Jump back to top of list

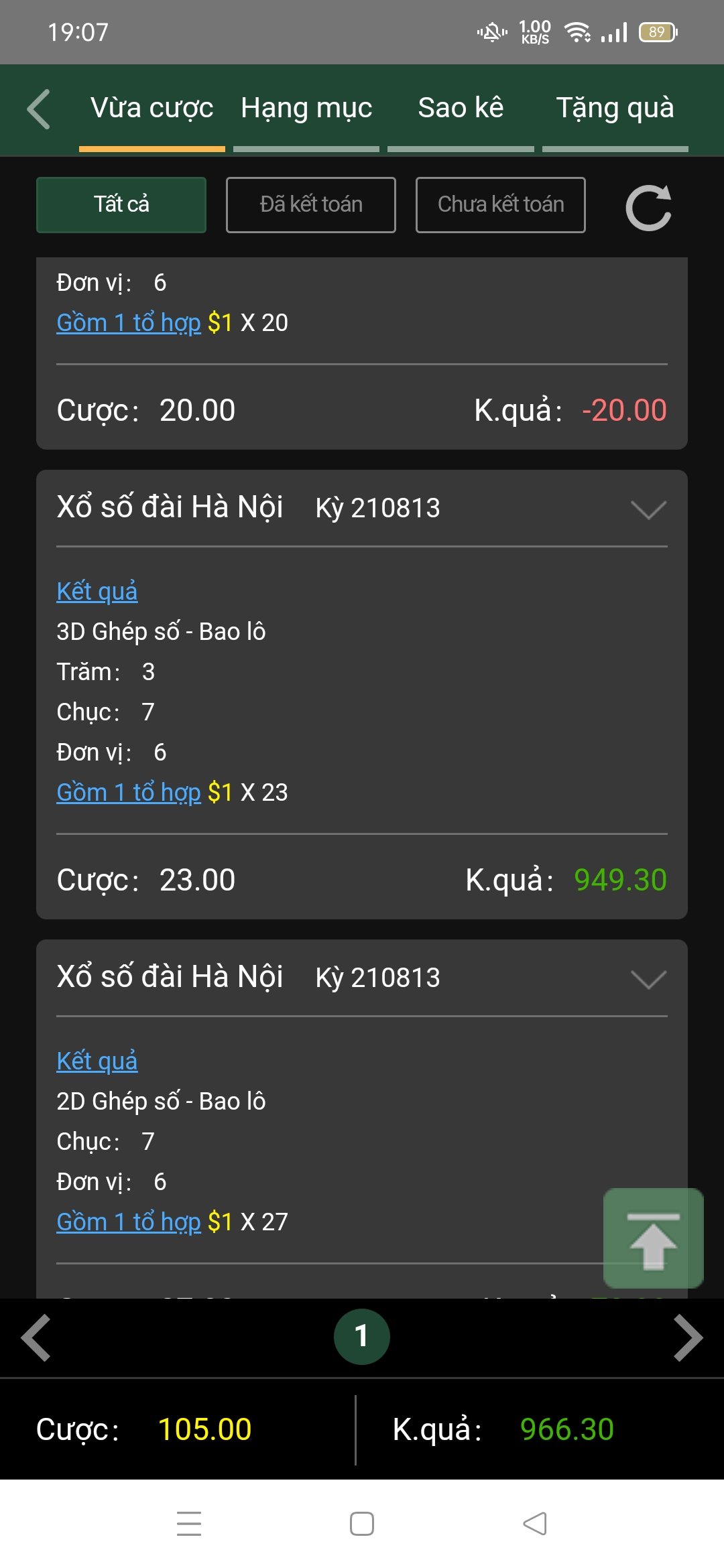point(653,1238)
